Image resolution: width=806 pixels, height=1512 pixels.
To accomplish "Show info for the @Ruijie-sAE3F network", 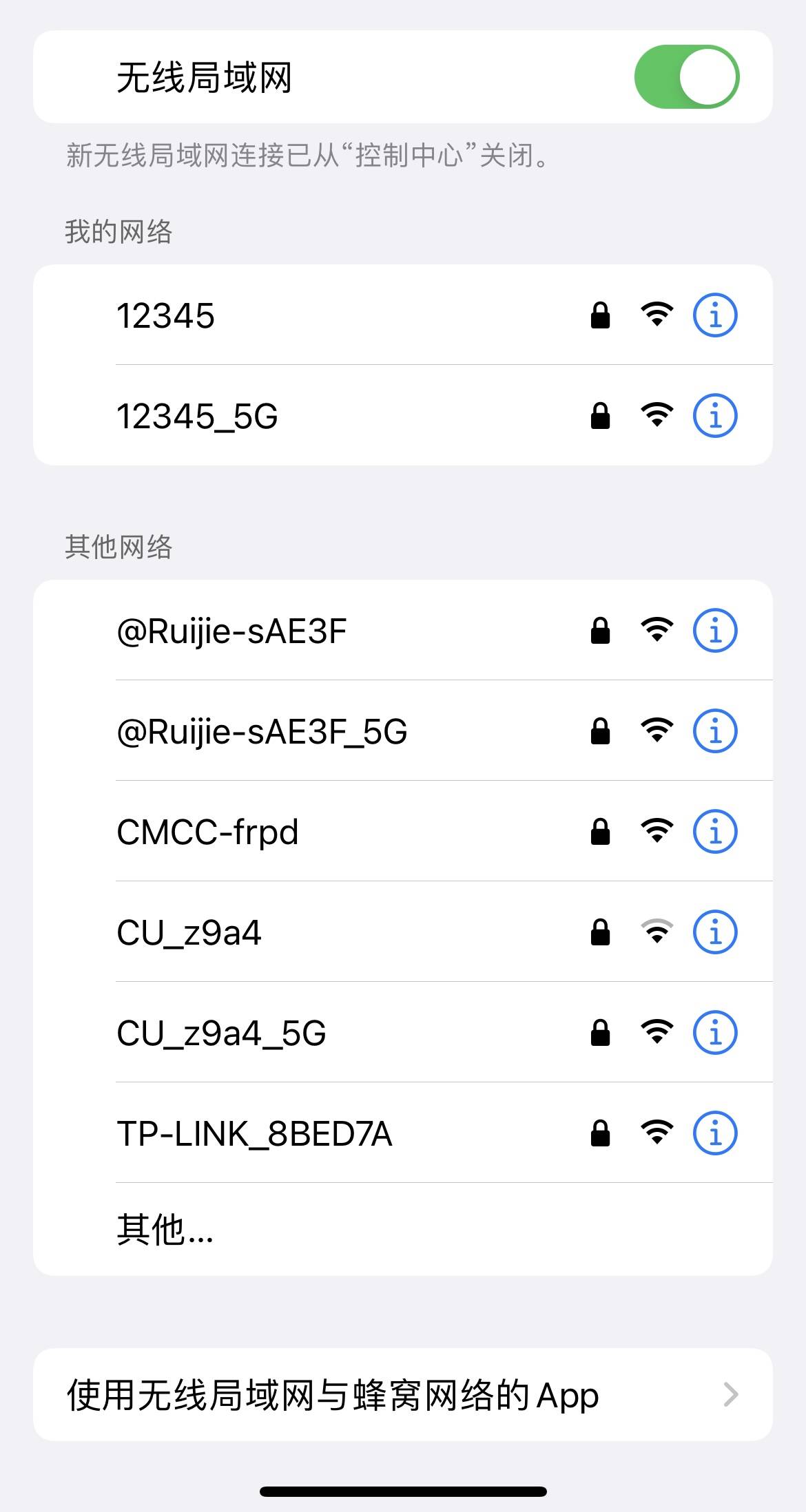I will click(x=714, y=631).
